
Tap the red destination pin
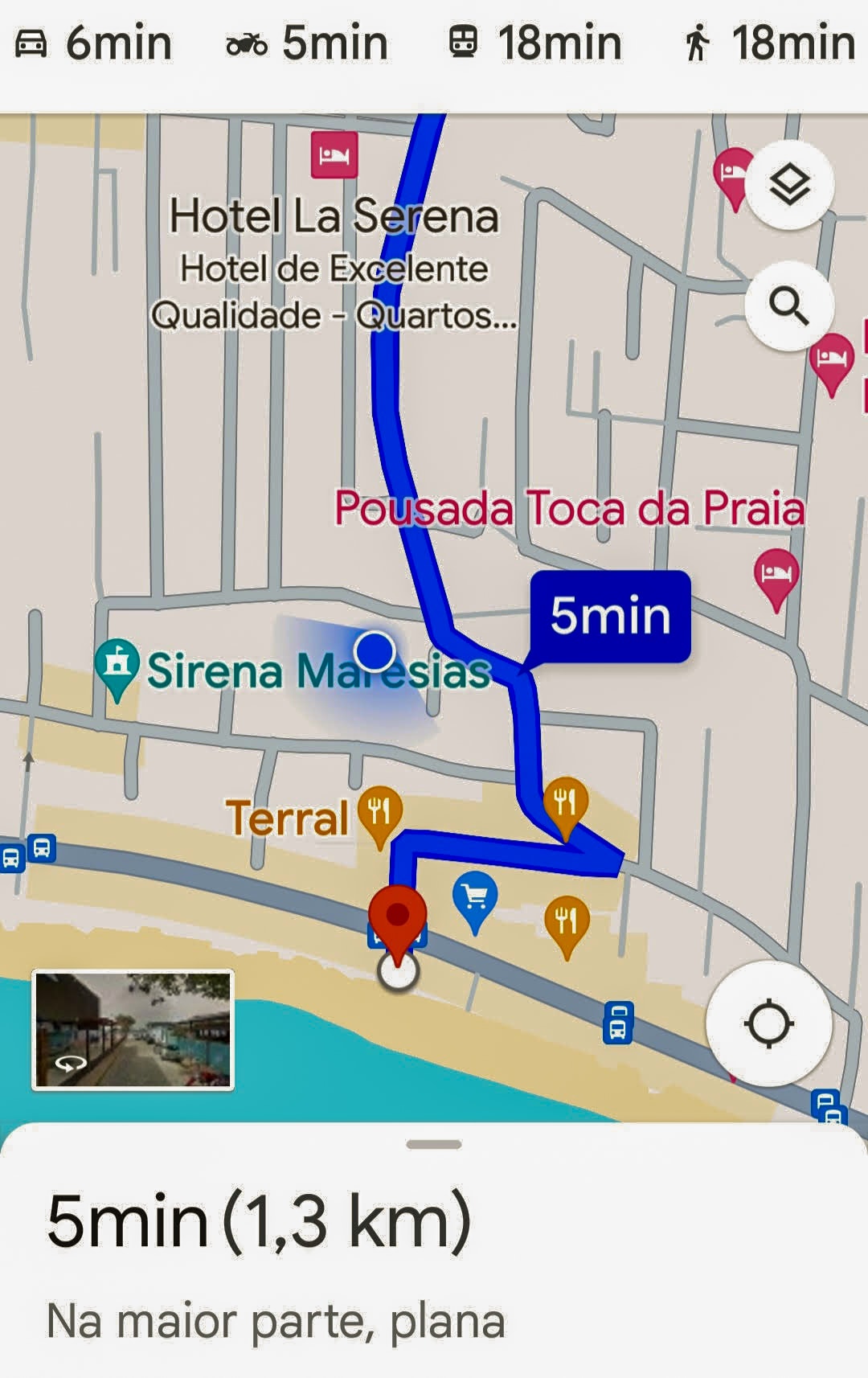398,921
